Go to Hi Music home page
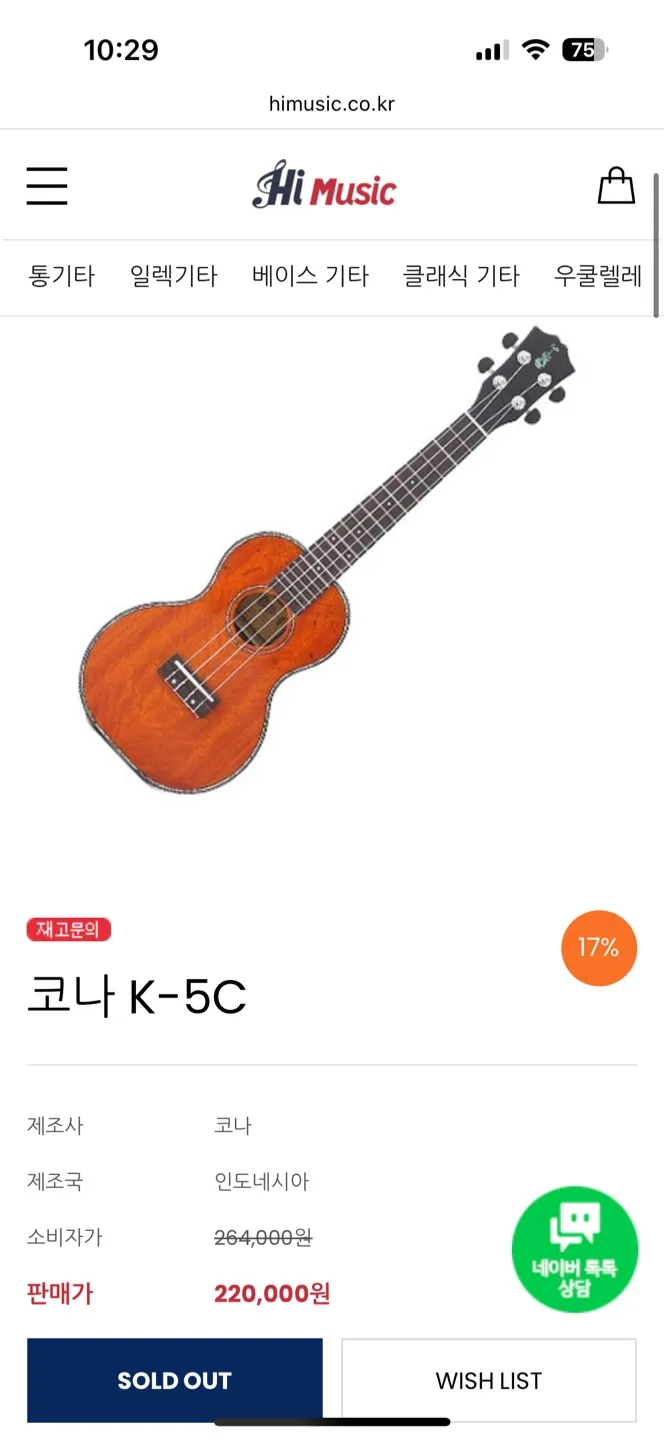Viewport: 664px width, 1440px height. (324, 186)
